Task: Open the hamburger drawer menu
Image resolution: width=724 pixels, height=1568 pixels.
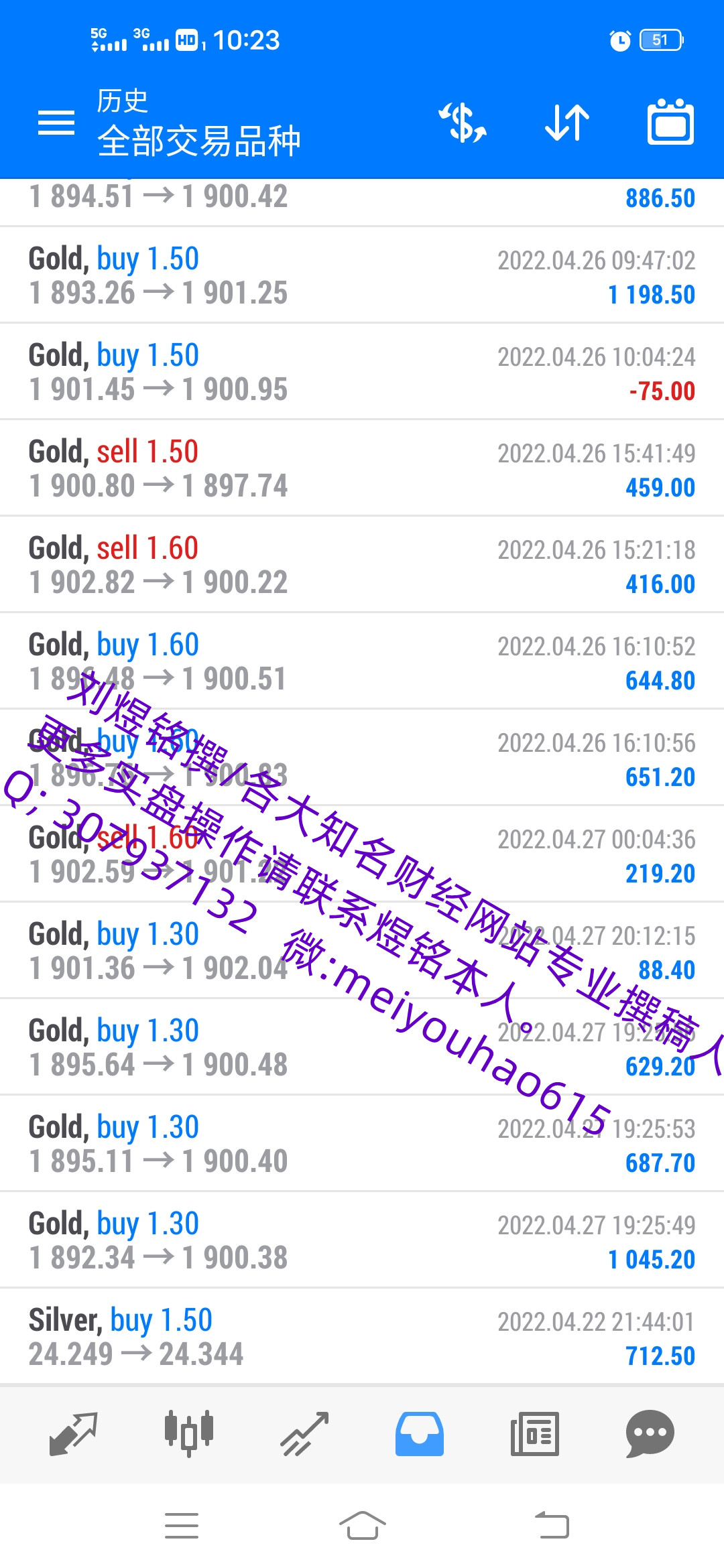Action: coord(56,123)
